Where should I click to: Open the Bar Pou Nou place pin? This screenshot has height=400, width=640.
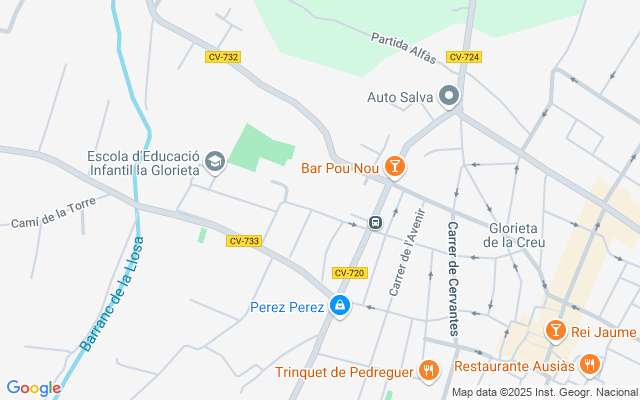[x=395, y=167]
